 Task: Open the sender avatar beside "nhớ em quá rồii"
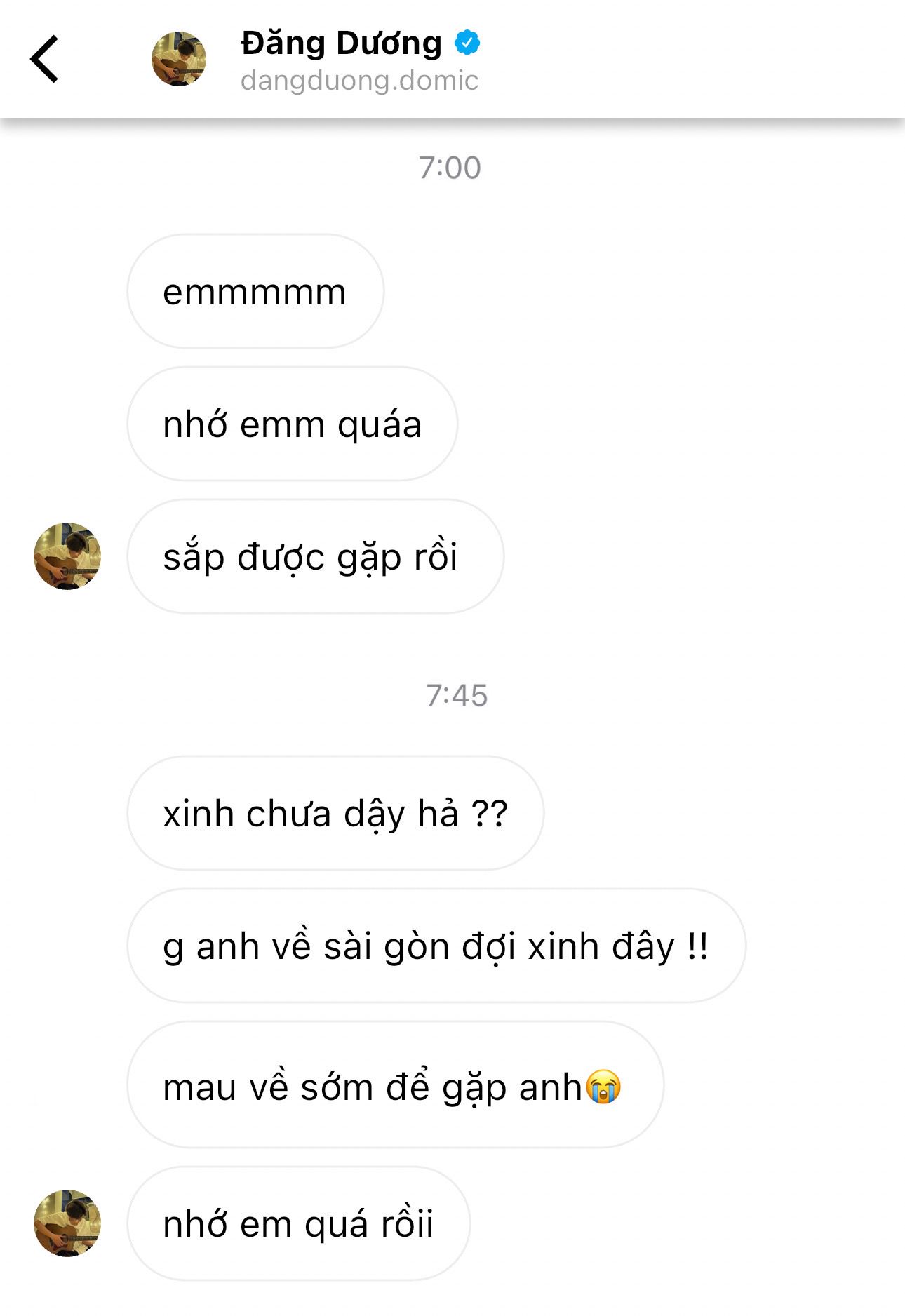click(67, 1223)
